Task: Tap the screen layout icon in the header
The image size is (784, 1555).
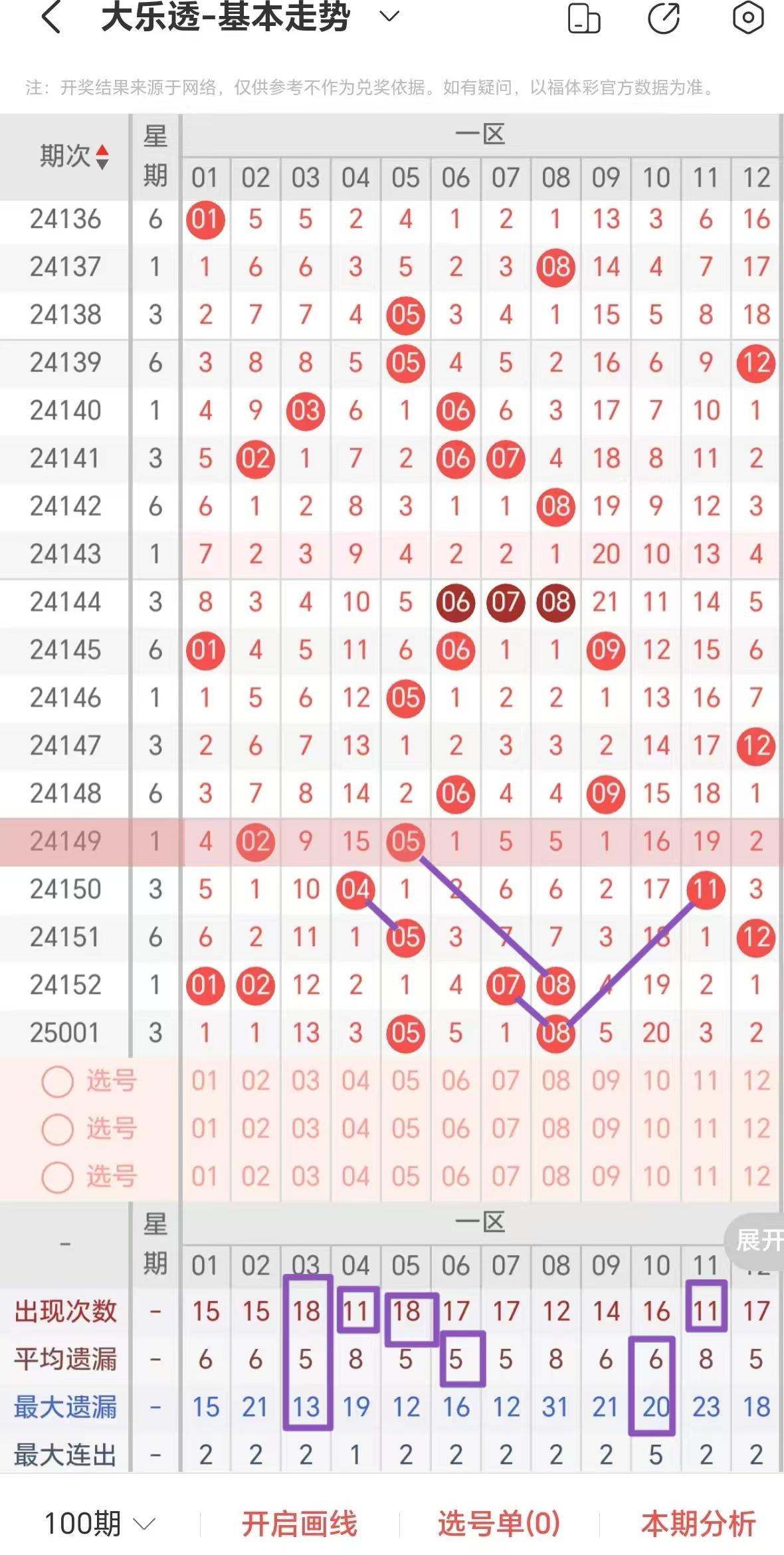Action: [x=584, y=18]
